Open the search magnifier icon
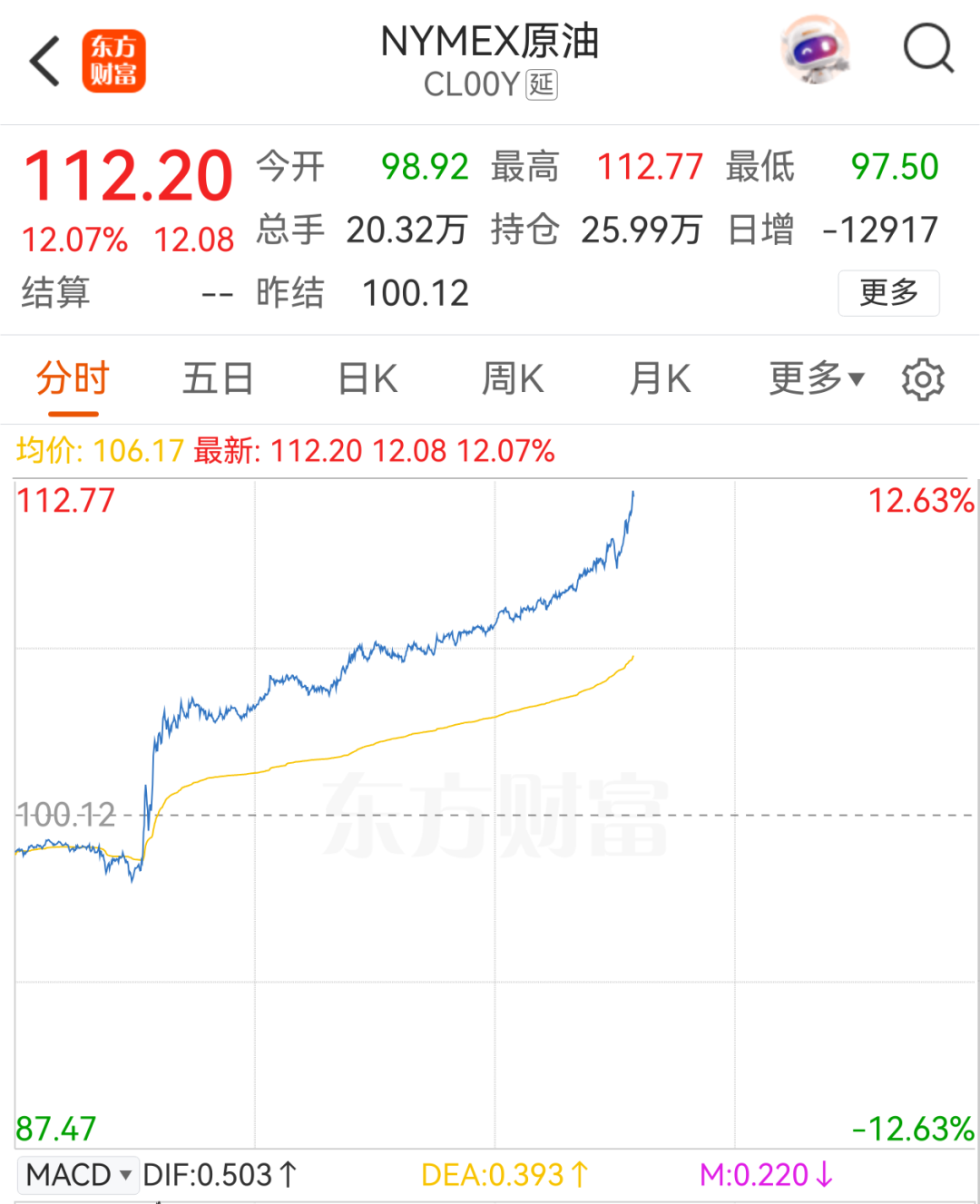 coord(928,49)
